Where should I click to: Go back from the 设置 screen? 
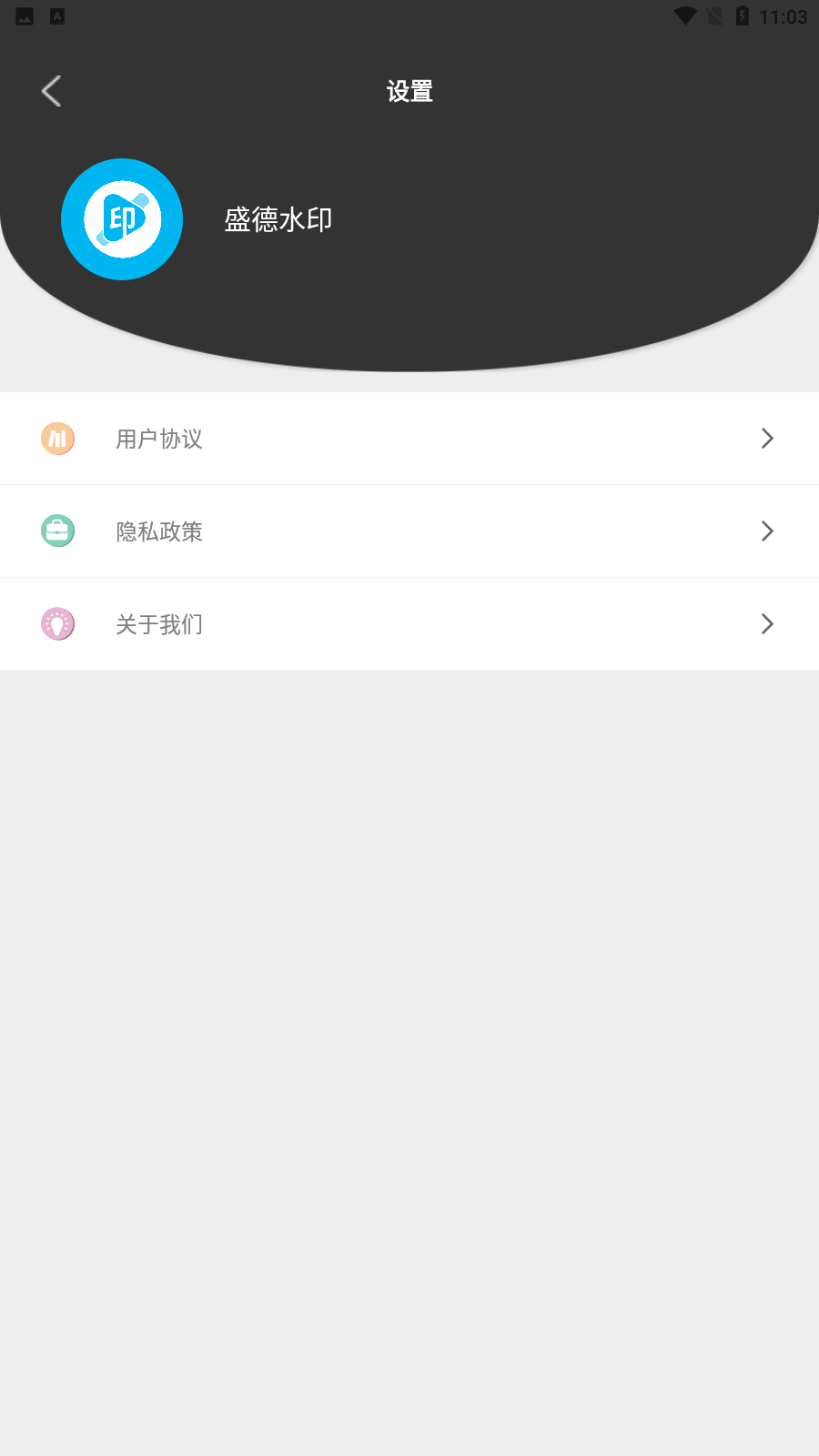pos(52,91)
